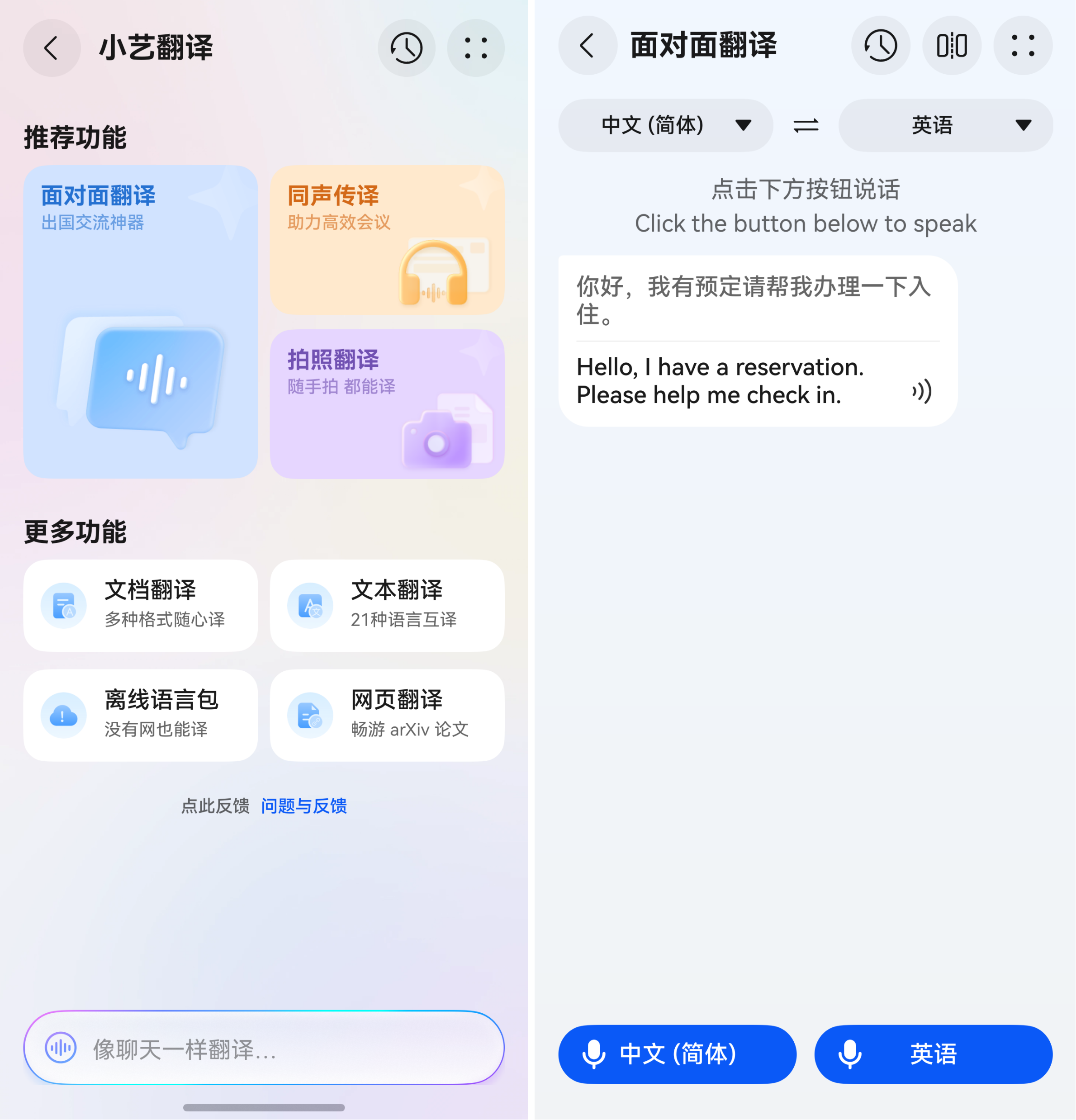The width and height of the screenshot is (1076, 1120).
Task: Open the 面对面翻译 feature card
Action: coord(141,322)
